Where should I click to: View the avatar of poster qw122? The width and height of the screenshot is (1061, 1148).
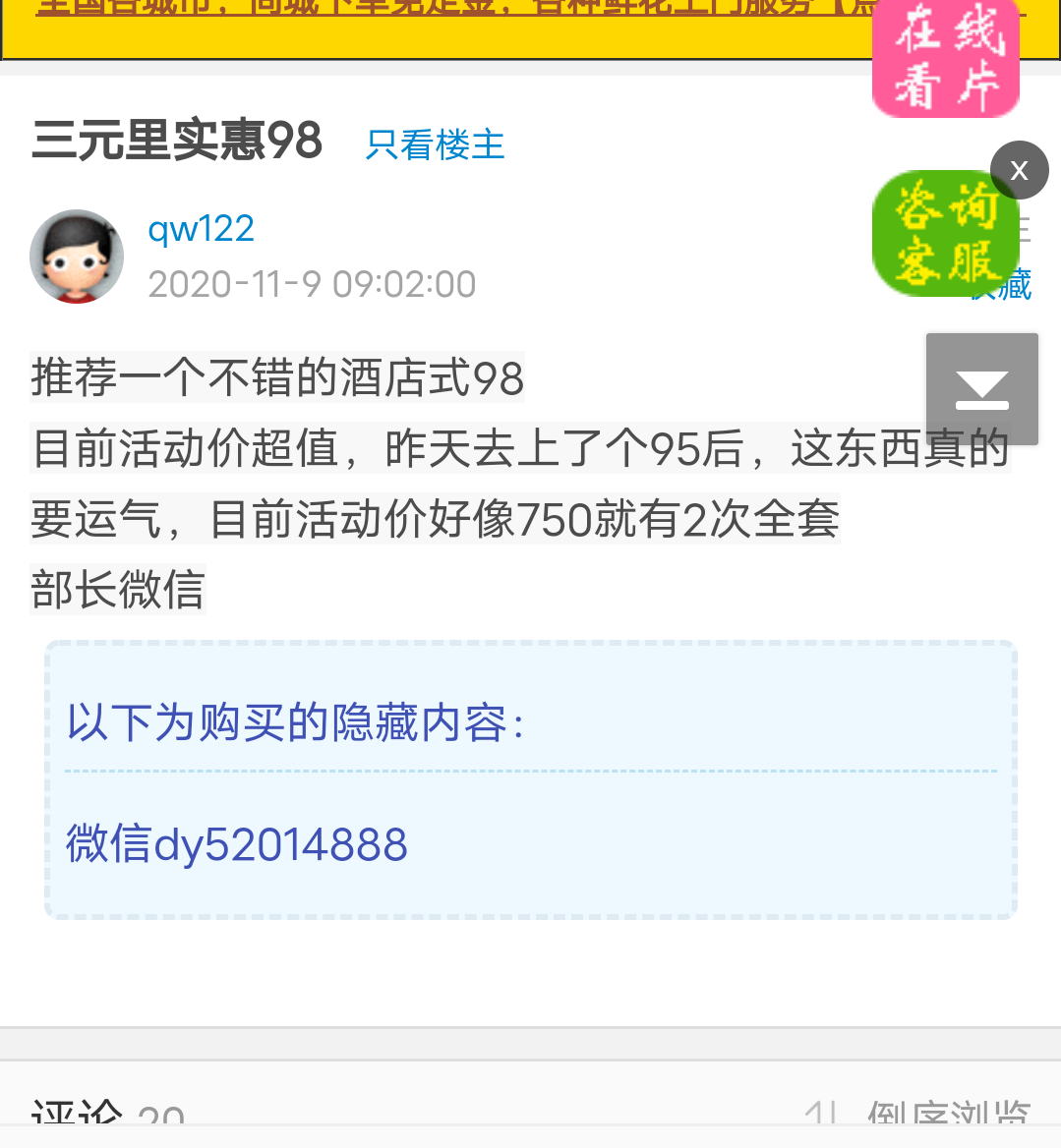77,257
